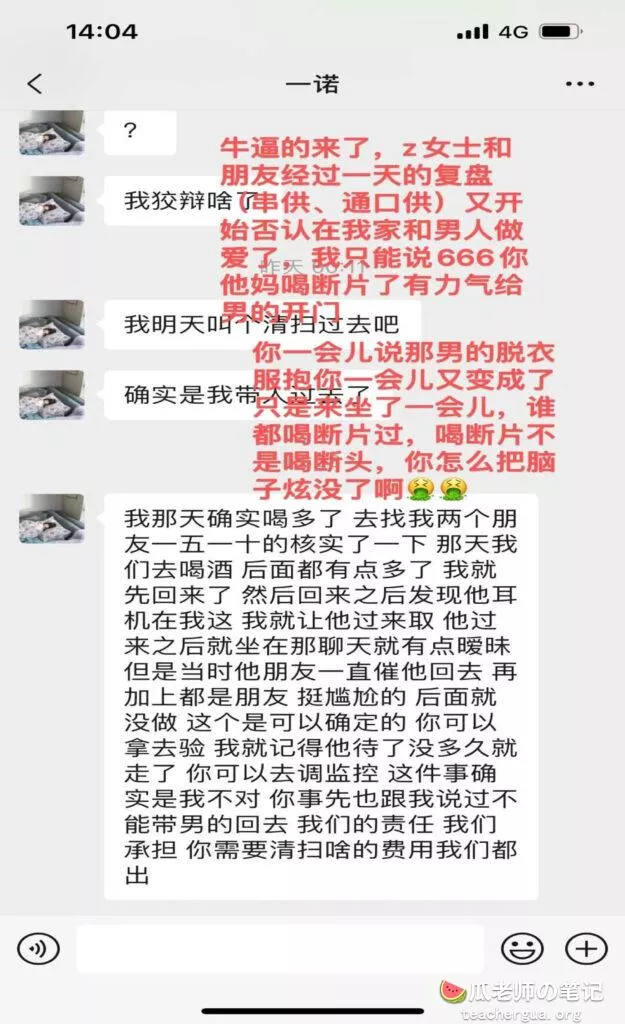Open the chat overflow menu
The height and width of the screenshot is (1024, 625).
click(580, 84)
